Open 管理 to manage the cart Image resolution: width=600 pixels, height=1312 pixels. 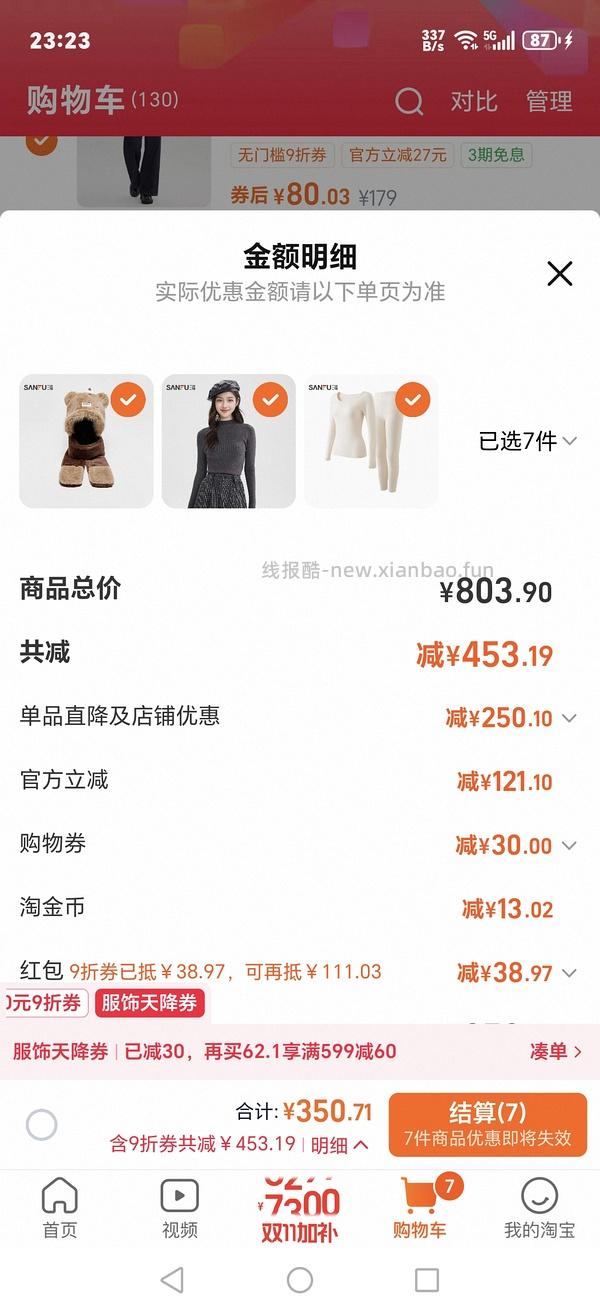pos(549,101)
